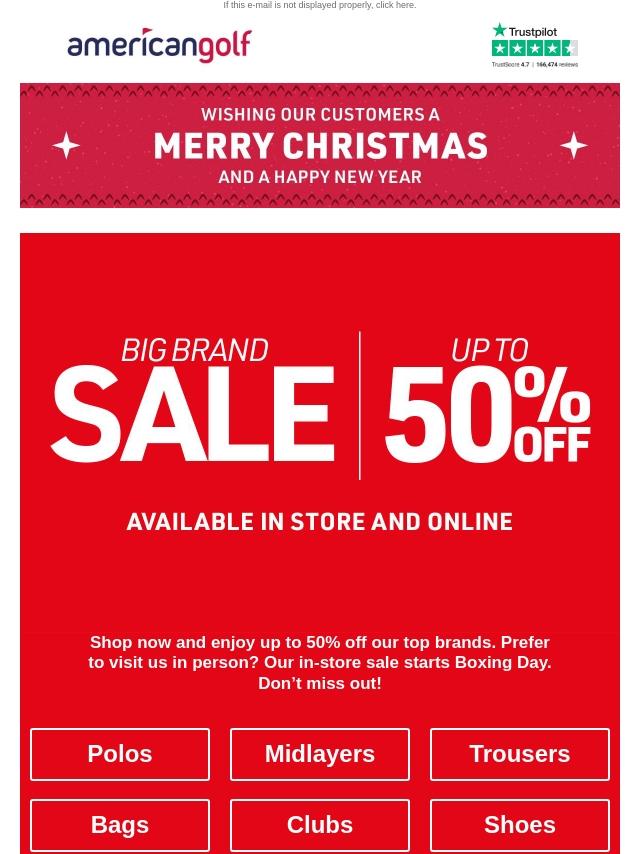Tap the 'click here' display link
This screenshot has width=640, height=854.
(395, 6)
